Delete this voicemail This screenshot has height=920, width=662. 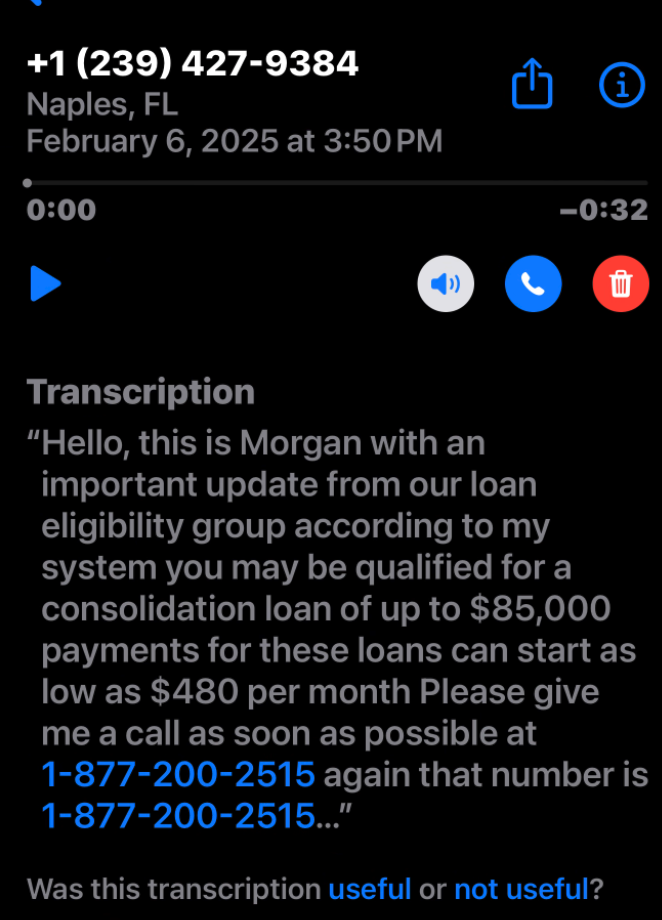(x=621, y=285)
